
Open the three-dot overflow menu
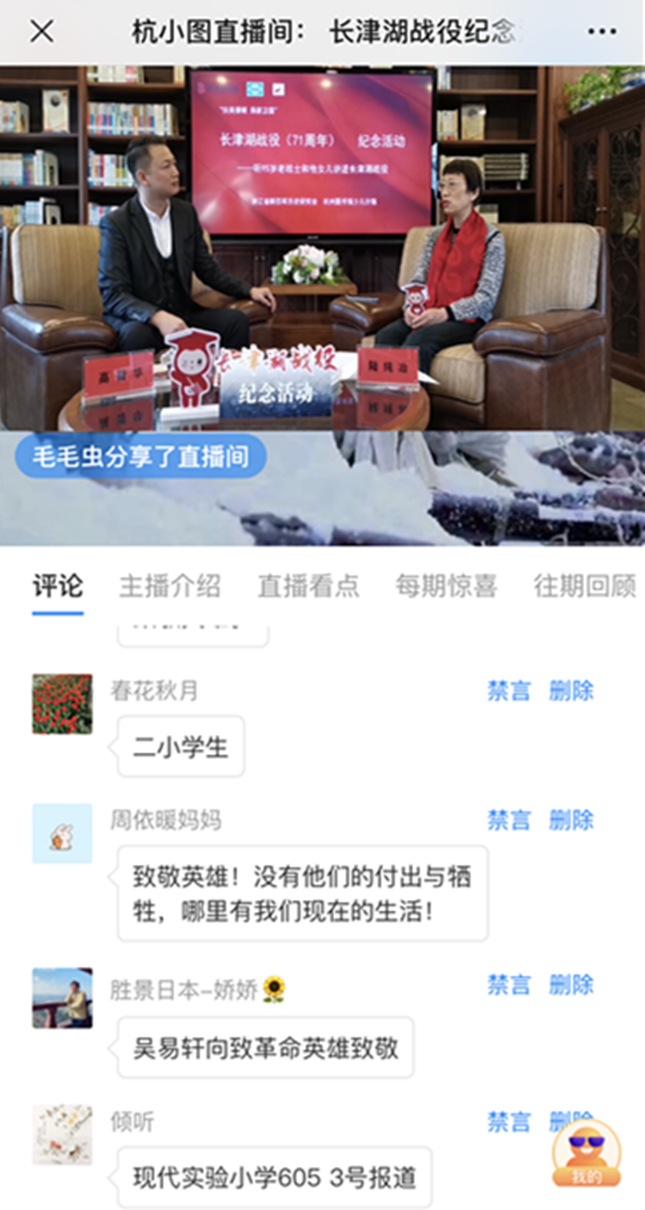click(x=602, y=31)
